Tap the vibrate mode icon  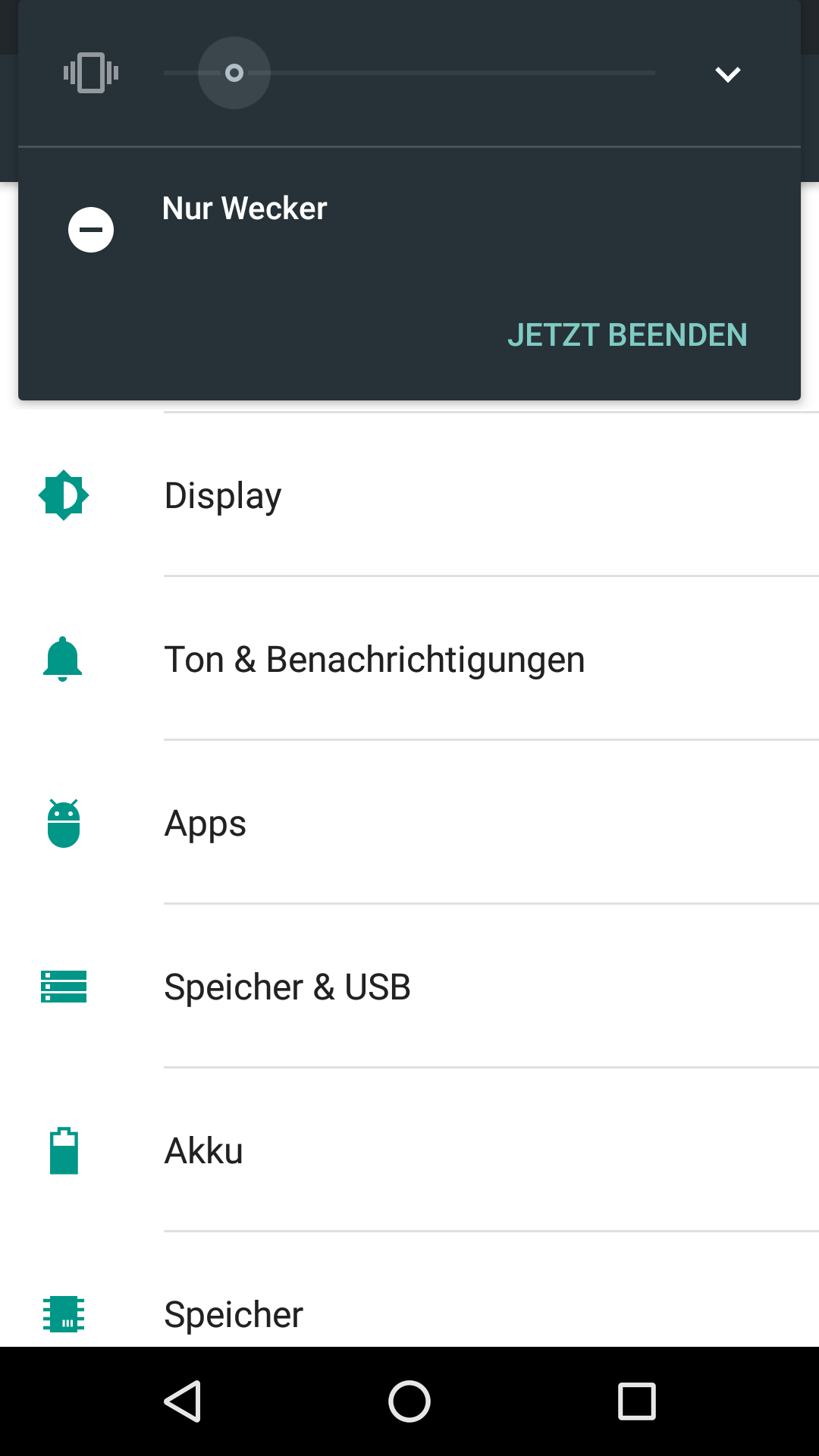tap(91, 73)
